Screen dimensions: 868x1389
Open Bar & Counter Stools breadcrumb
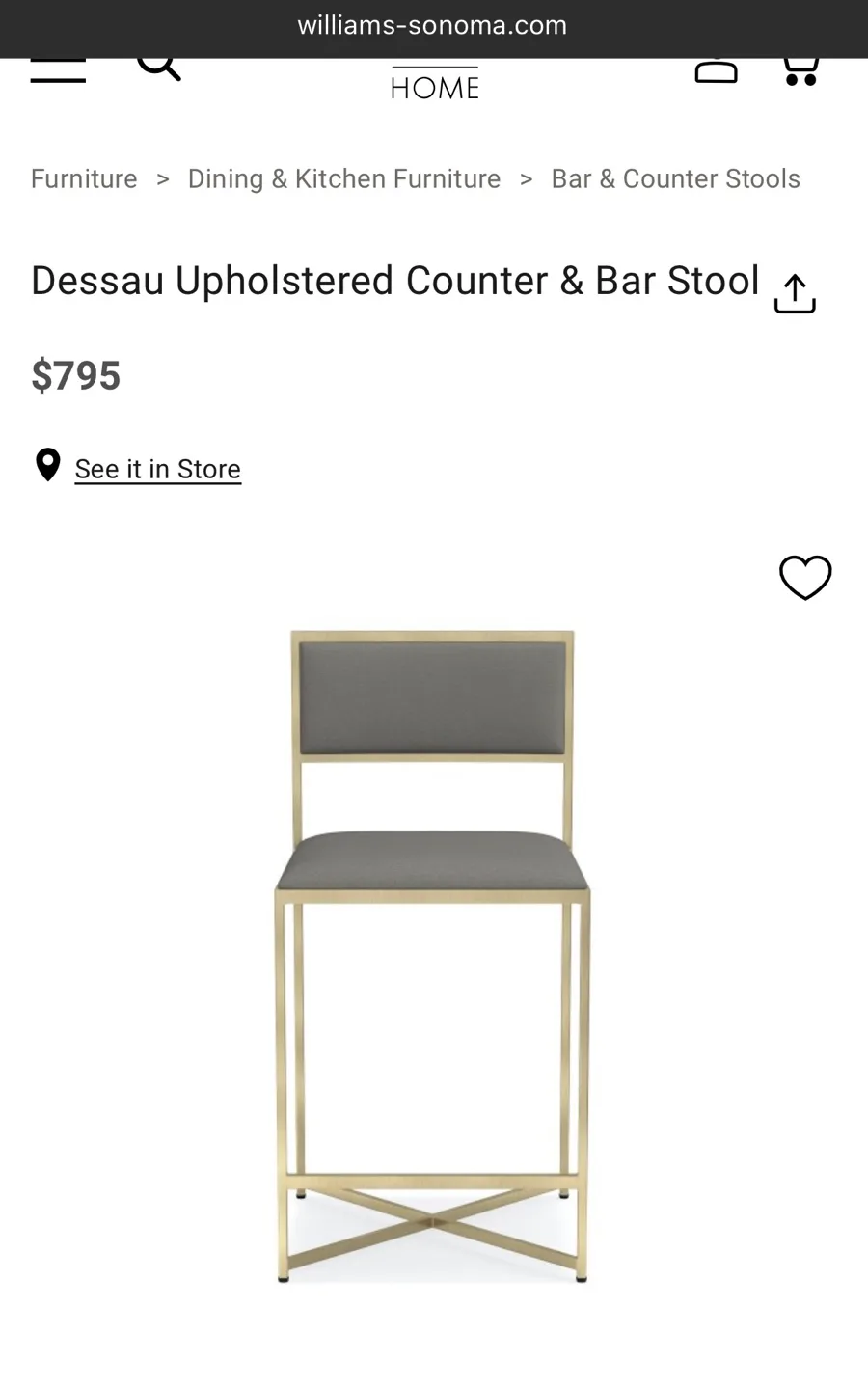point(675,178)
